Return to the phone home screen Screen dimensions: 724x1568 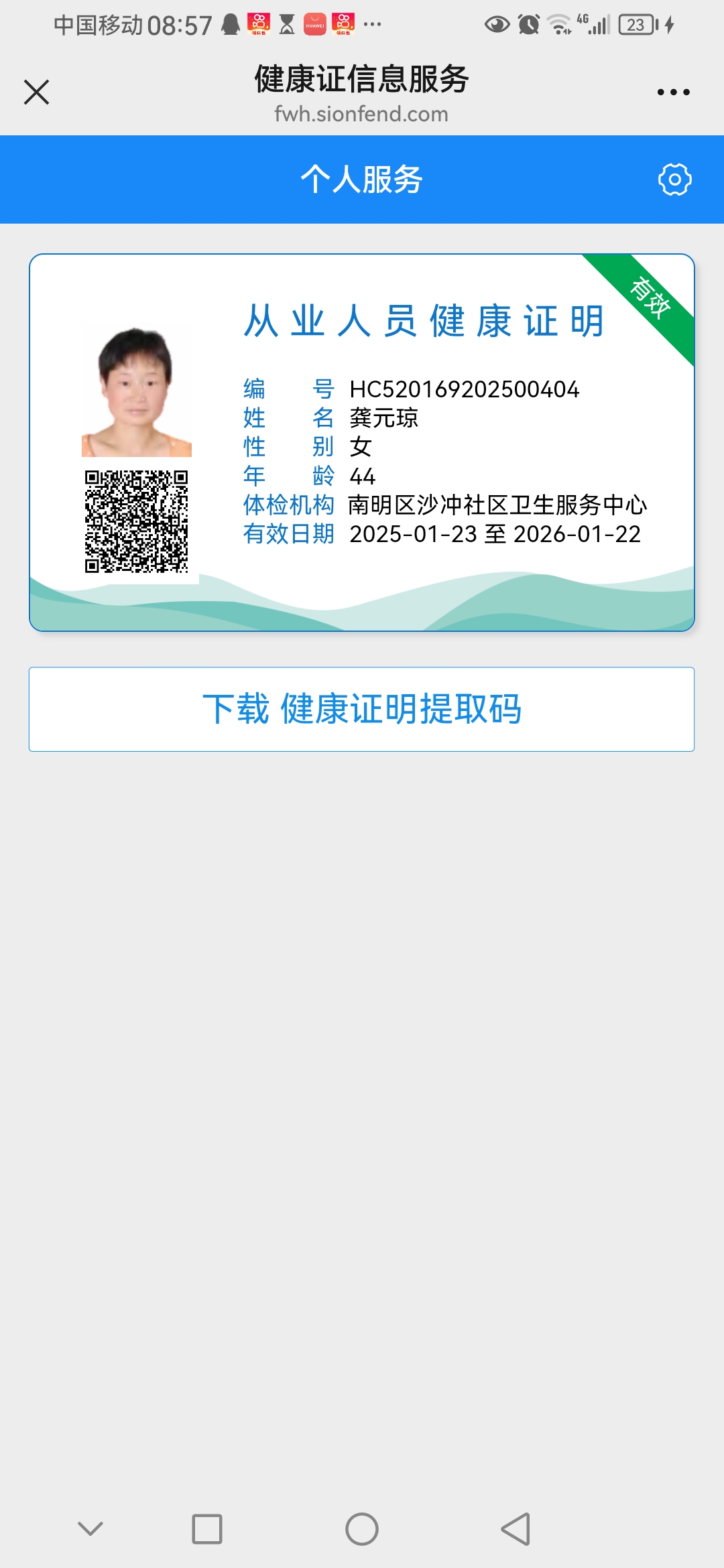(x=362, y=1529)
